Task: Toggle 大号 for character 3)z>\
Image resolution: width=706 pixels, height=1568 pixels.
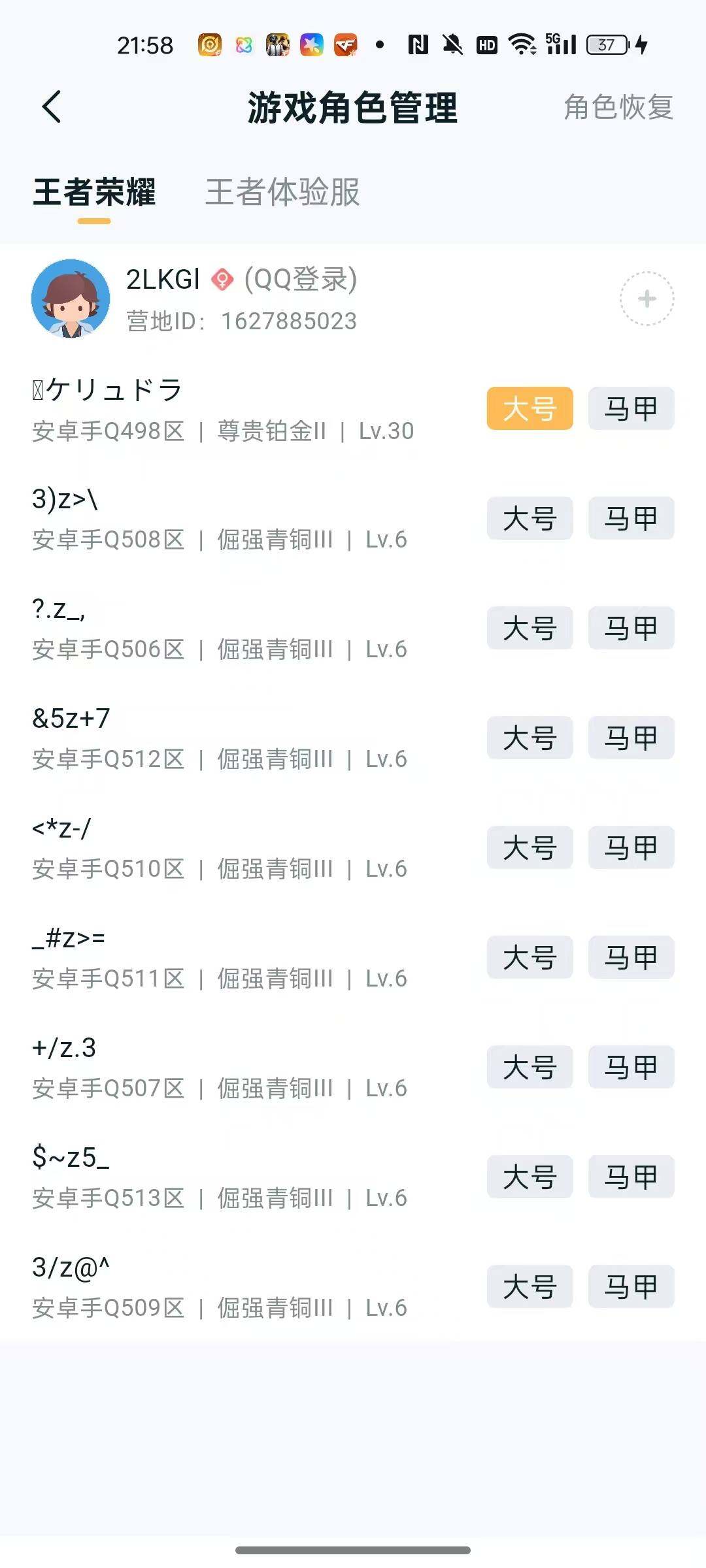Action: [529, 517]
